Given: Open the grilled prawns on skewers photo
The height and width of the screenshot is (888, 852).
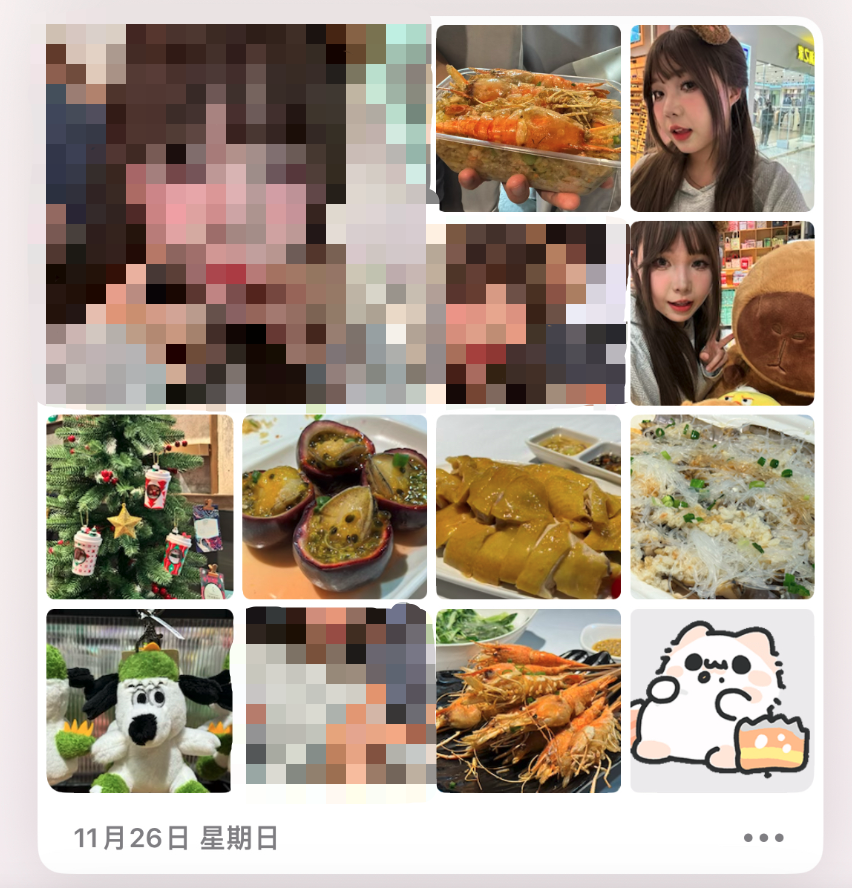Looking at the screenshot, I should tap(528, 701).
